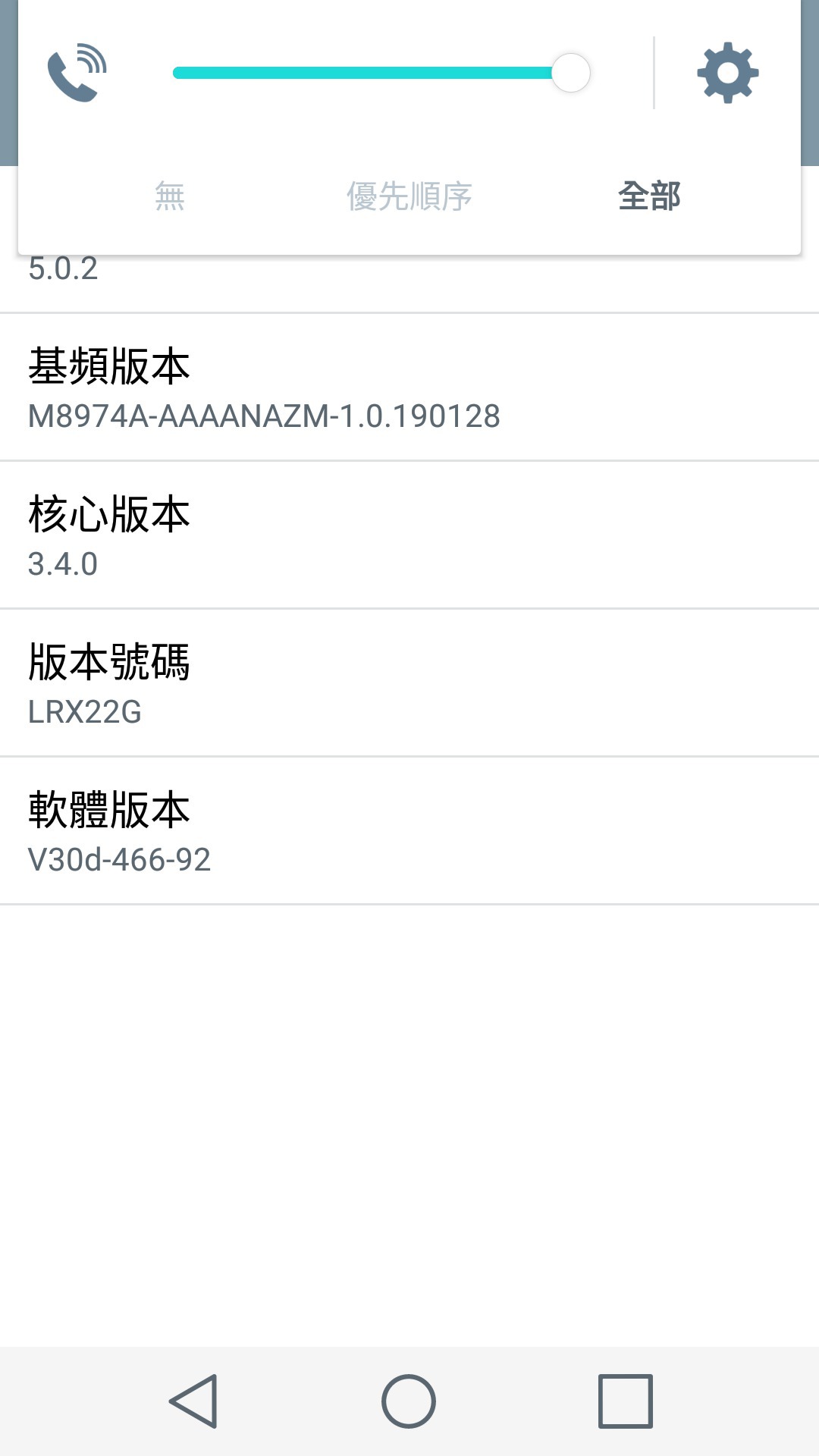Open recent apps from navigation bar
The height and width of the screenshot is (1456, 819).
(626, 1401)
